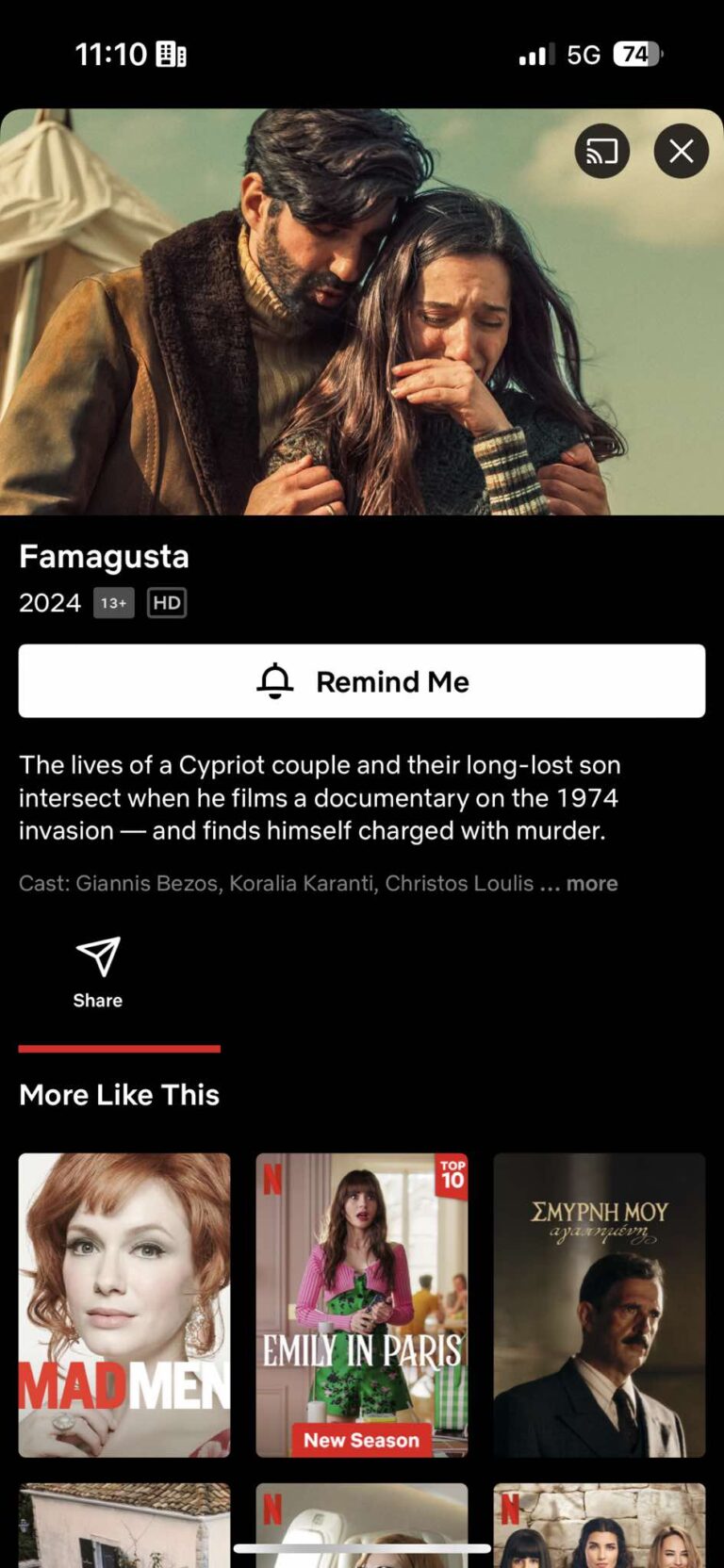The width and height of the screenshot is (724, 1568).
Task: Expand the cast list with more
Action: tap(591, 884)
